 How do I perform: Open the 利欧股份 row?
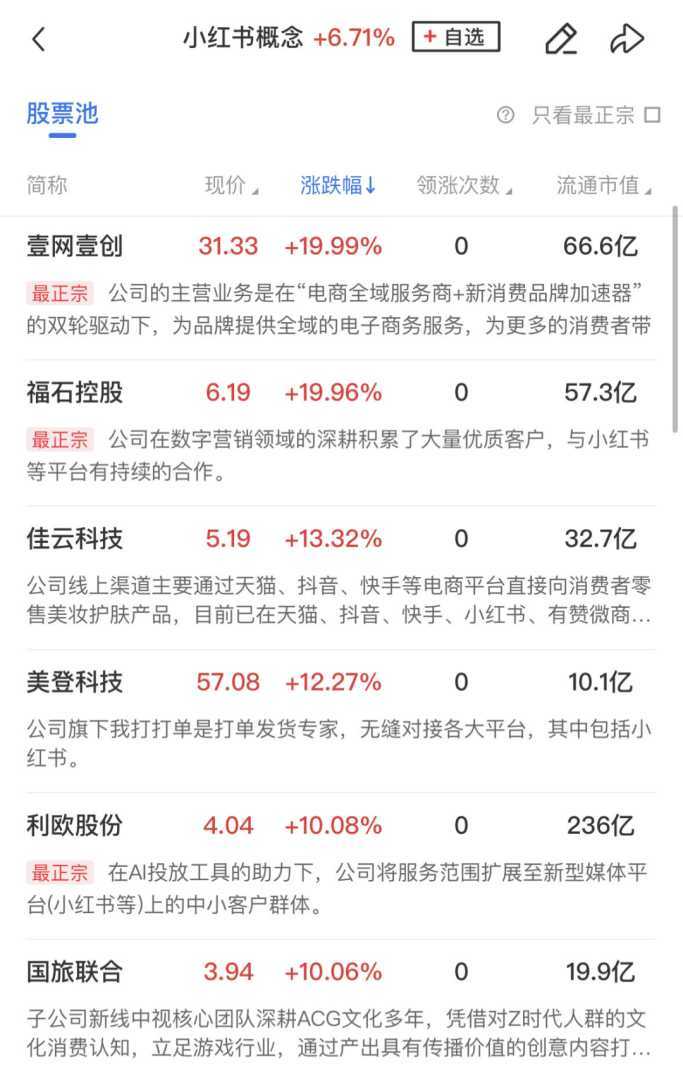75,826
